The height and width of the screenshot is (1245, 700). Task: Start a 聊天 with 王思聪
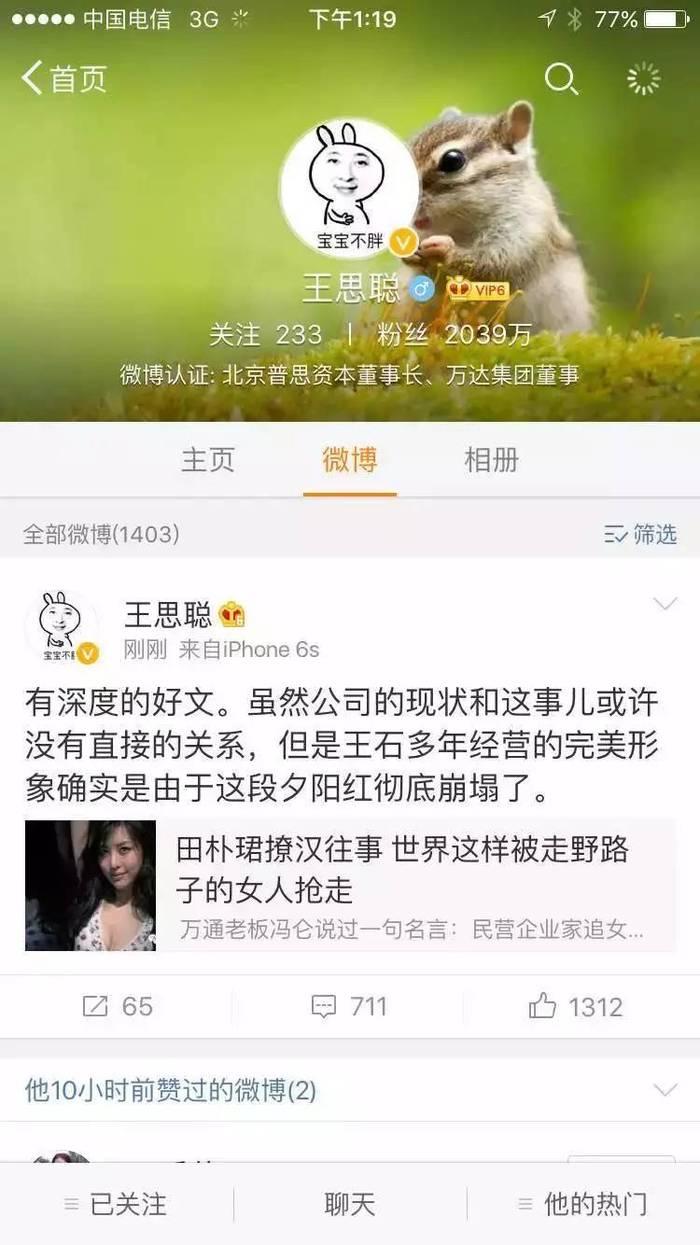[350, 1205]
